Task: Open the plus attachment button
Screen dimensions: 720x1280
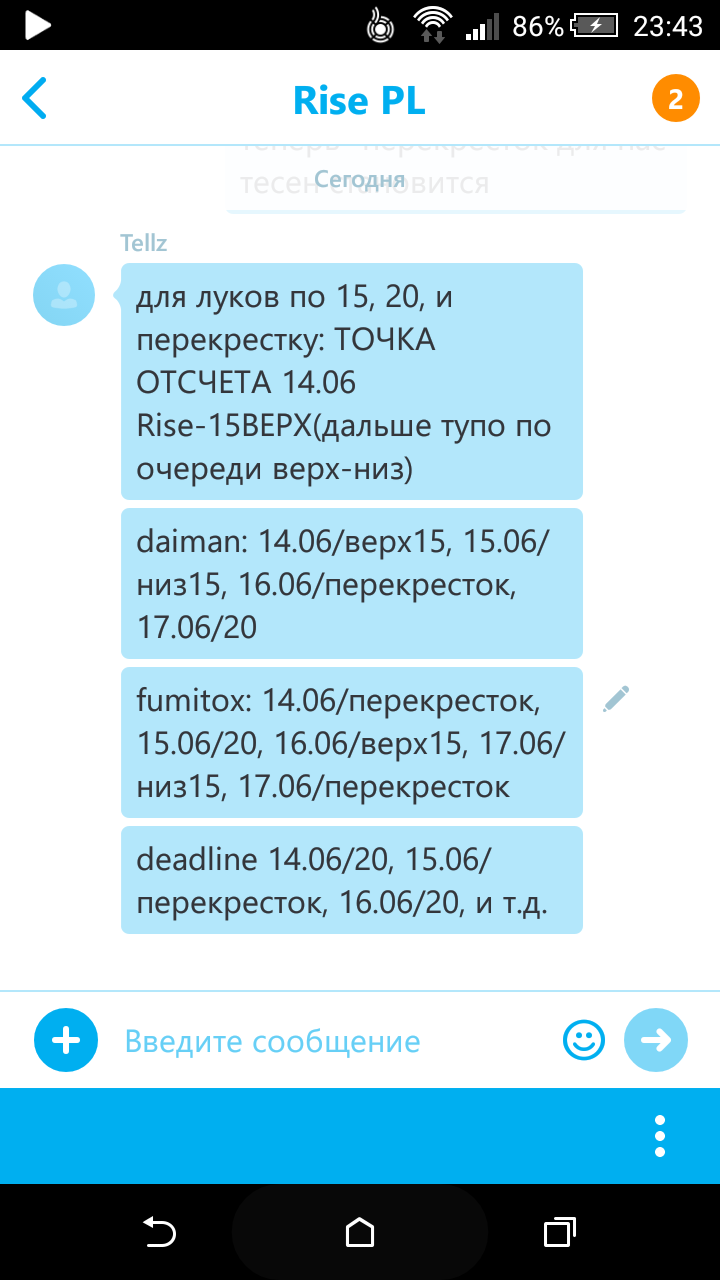Action: tap(66, 1041)
